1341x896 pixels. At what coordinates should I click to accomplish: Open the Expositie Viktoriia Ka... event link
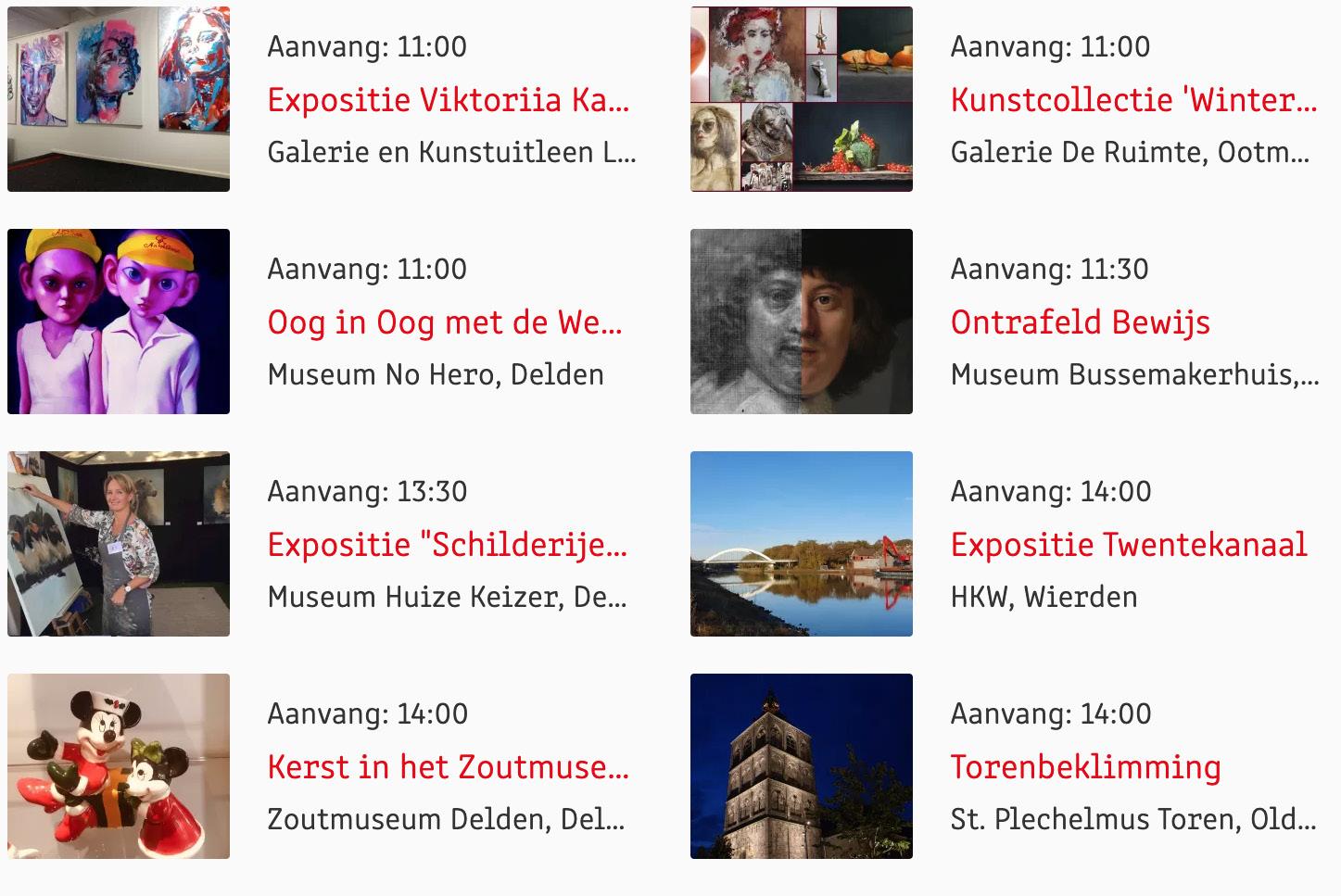pyautogui.click(x=448, y=100)
